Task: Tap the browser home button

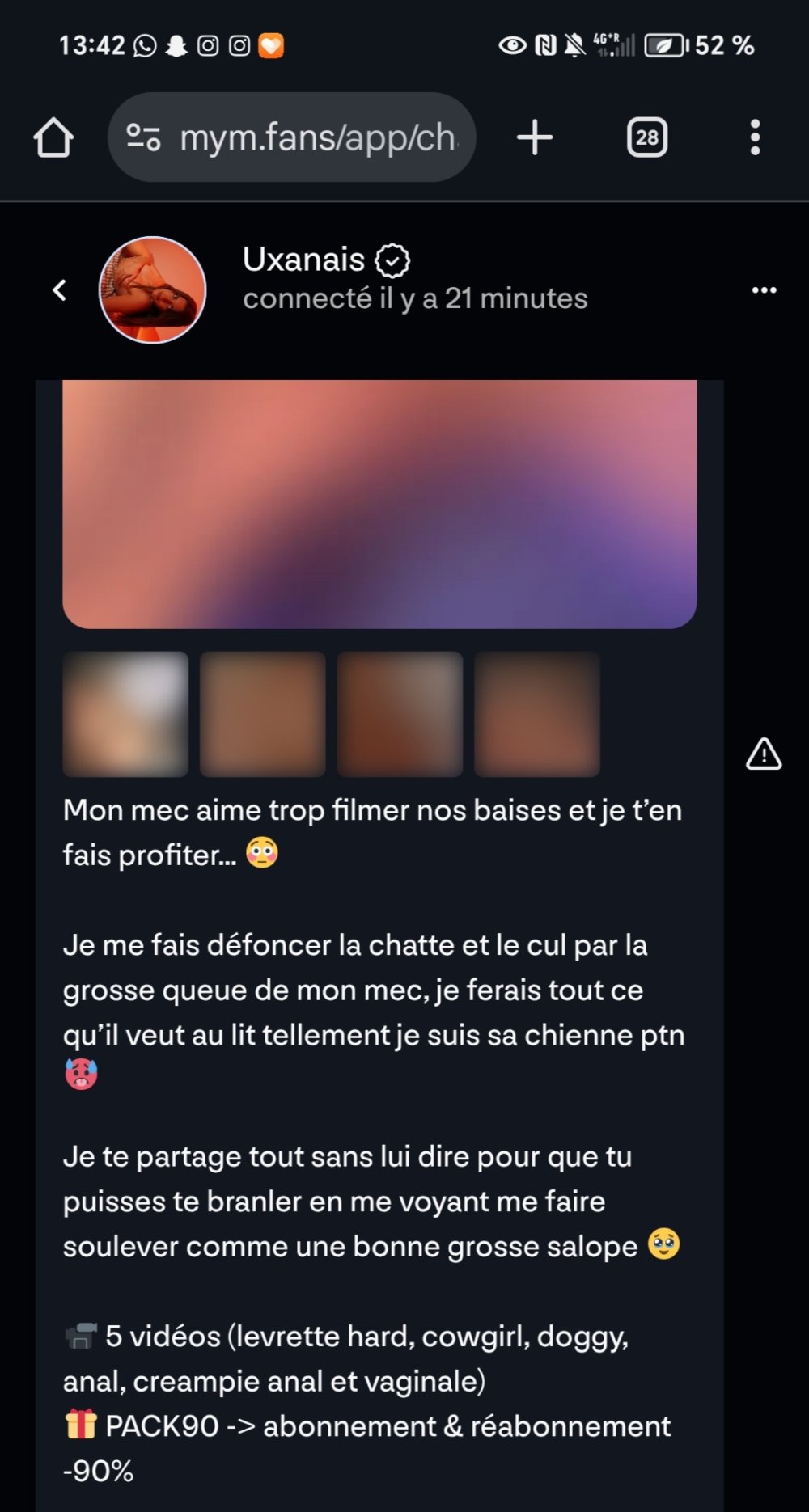Action: click(x=53, y=138)
